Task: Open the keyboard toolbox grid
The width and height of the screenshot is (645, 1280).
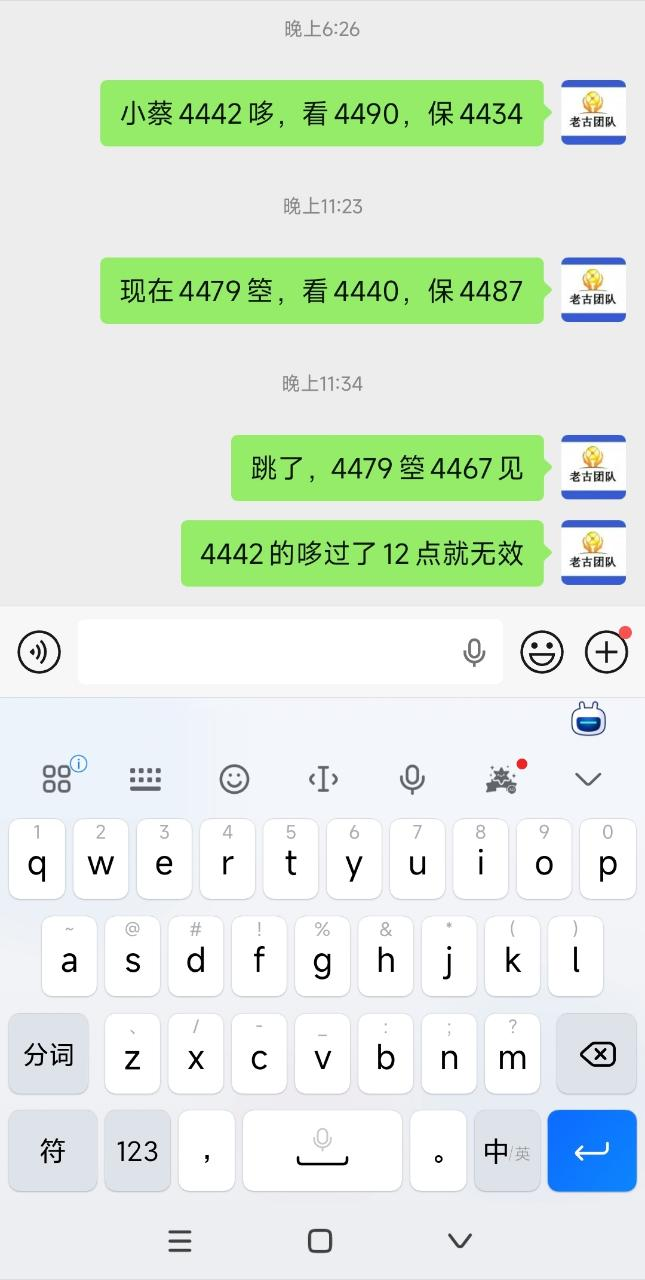Action: (x=57, y=779)
